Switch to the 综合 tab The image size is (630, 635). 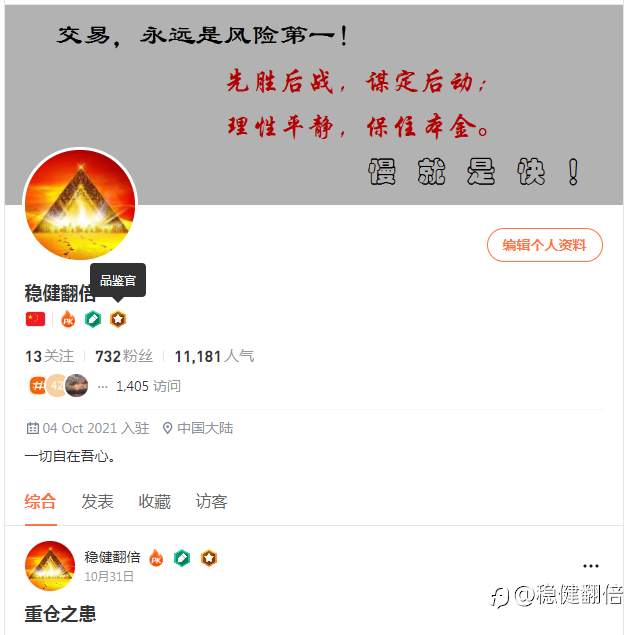40,502
